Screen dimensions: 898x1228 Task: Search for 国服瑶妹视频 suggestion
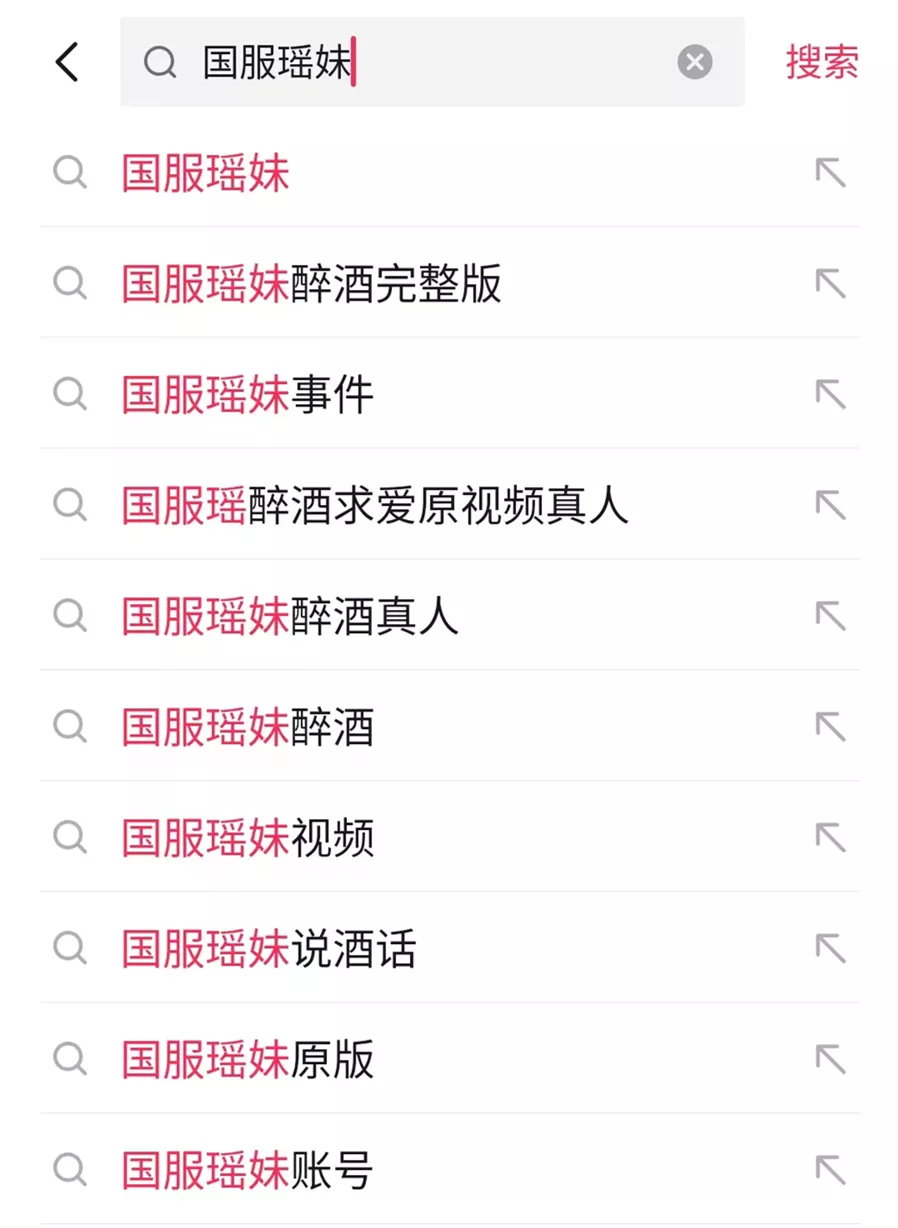(x=248, y=839)
